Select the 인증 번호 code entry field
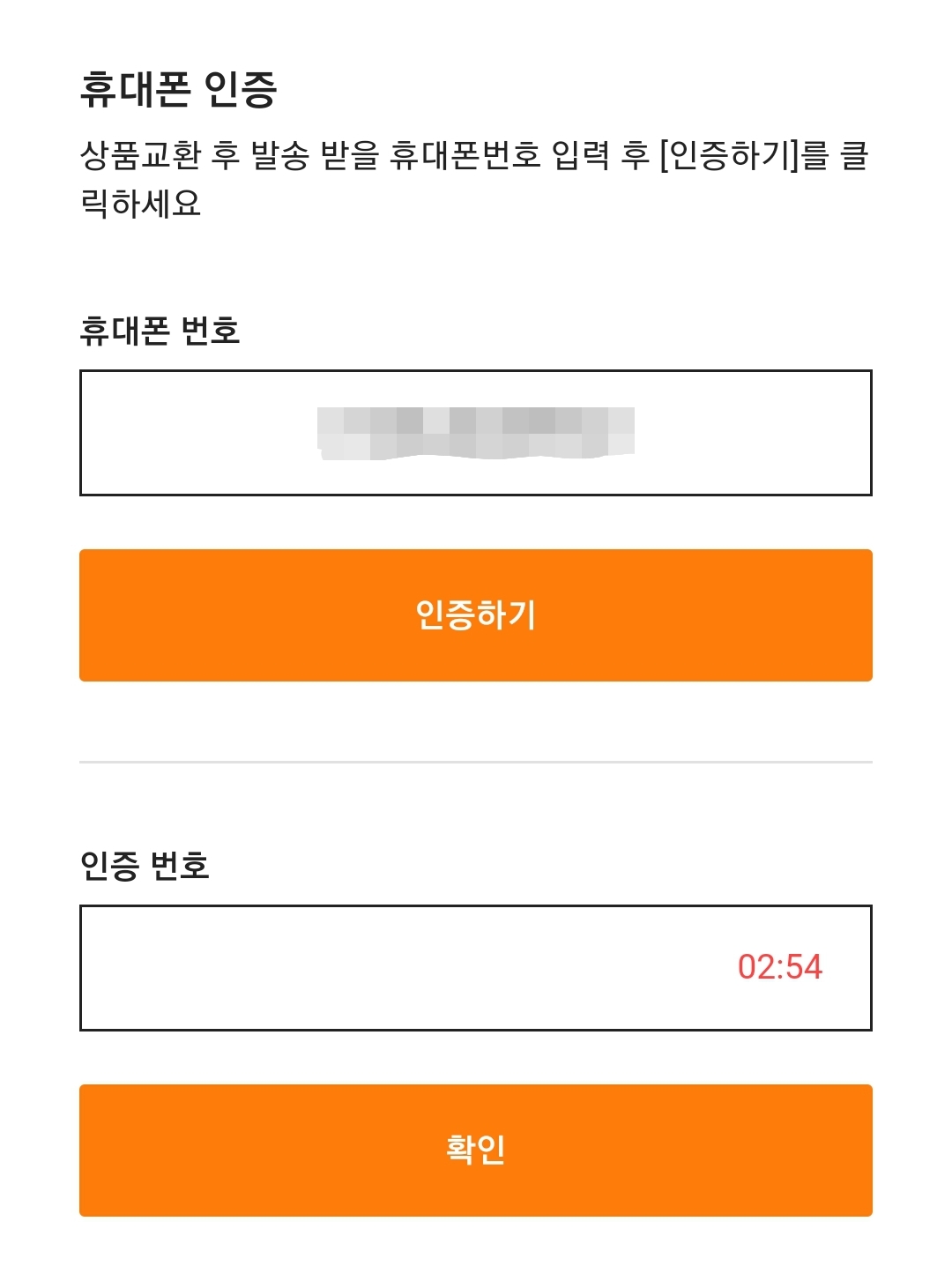 click(353, 968)
